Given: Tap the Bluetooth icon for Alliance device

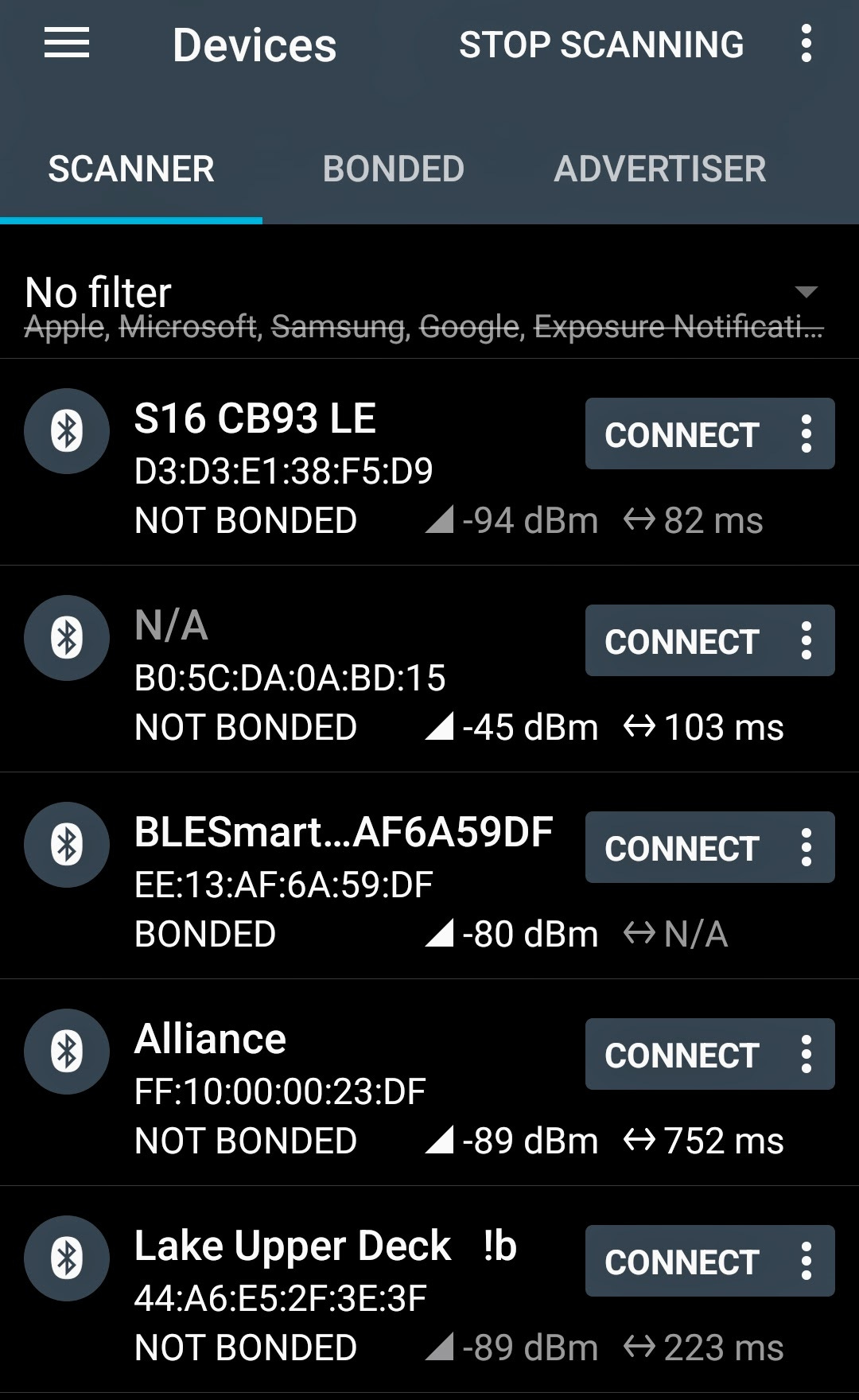Looking at the screenshot, I should [x=67, y=1052].
